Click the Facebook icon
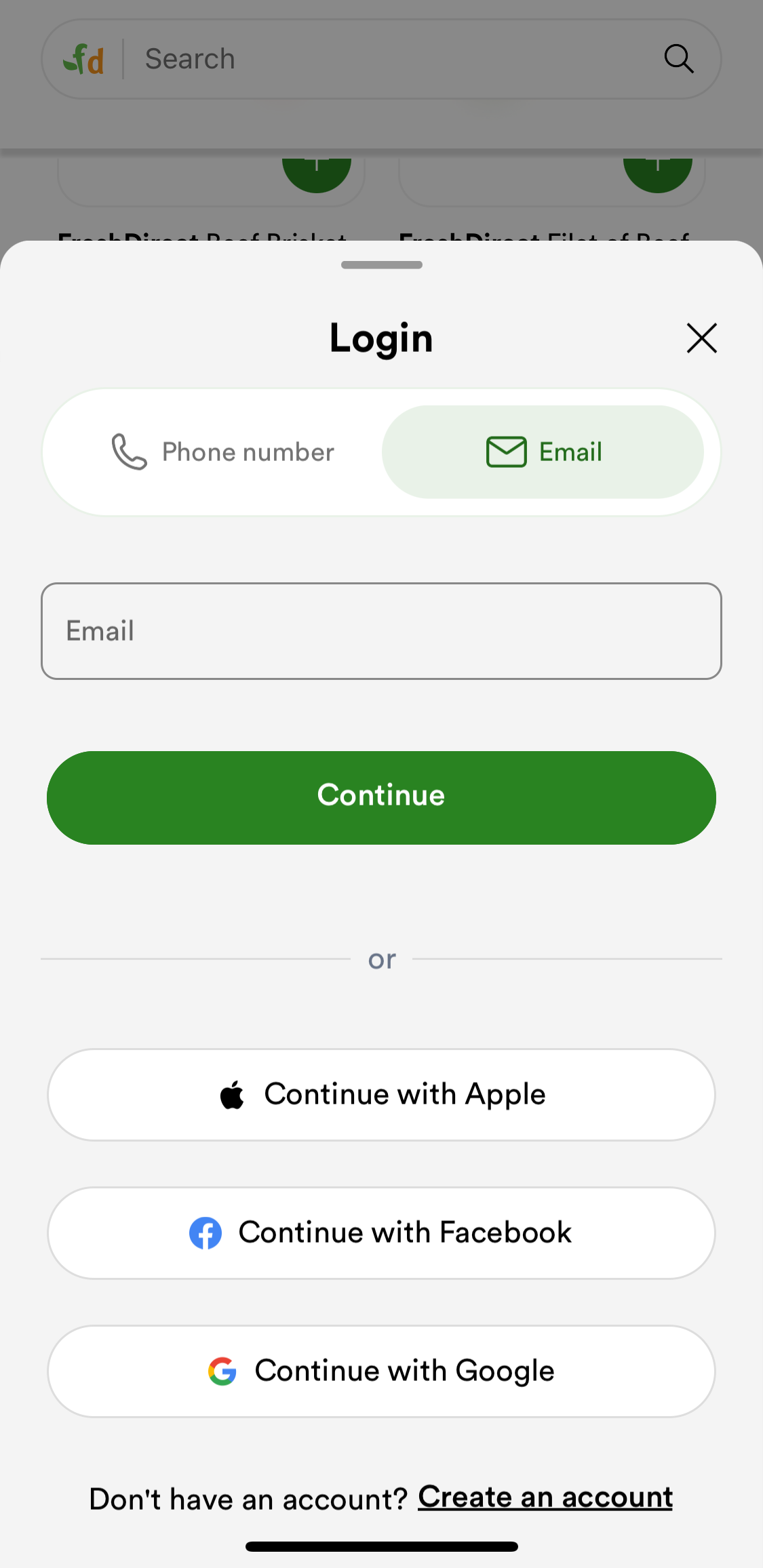Screen dimensions: 763x1568 [206, 1232]
